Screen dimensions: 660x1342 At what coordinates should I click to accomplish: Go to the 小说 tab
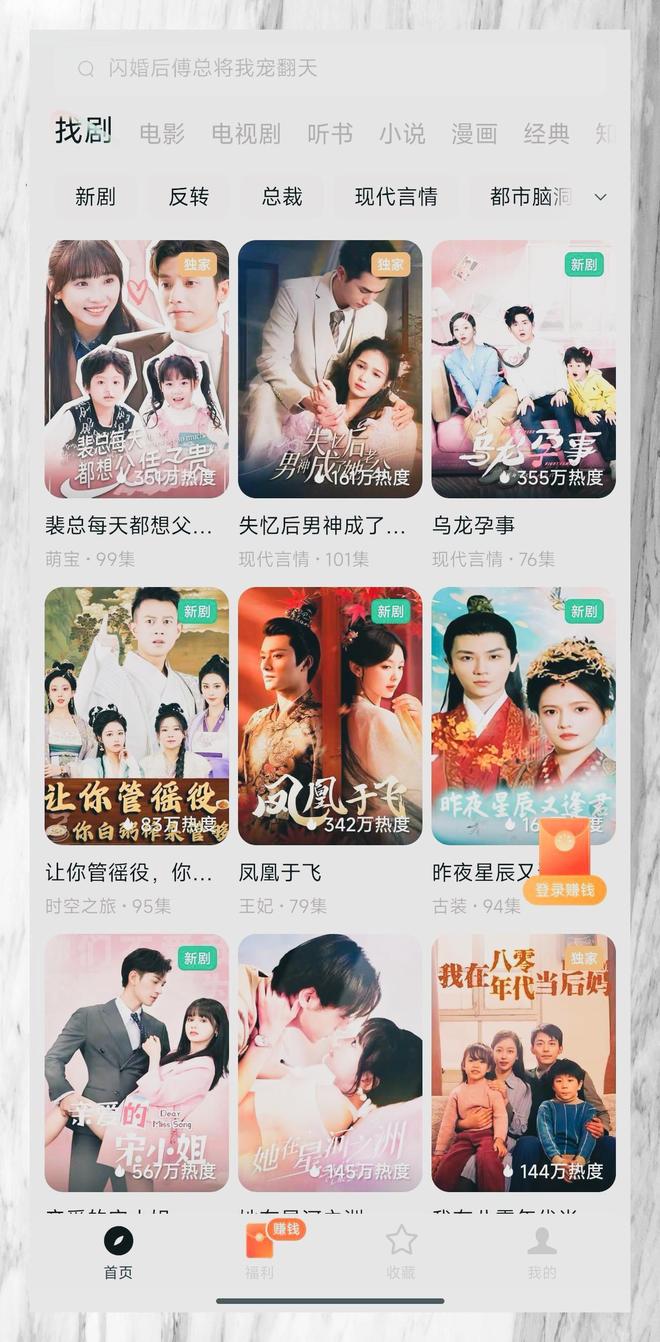coord(402,133)
